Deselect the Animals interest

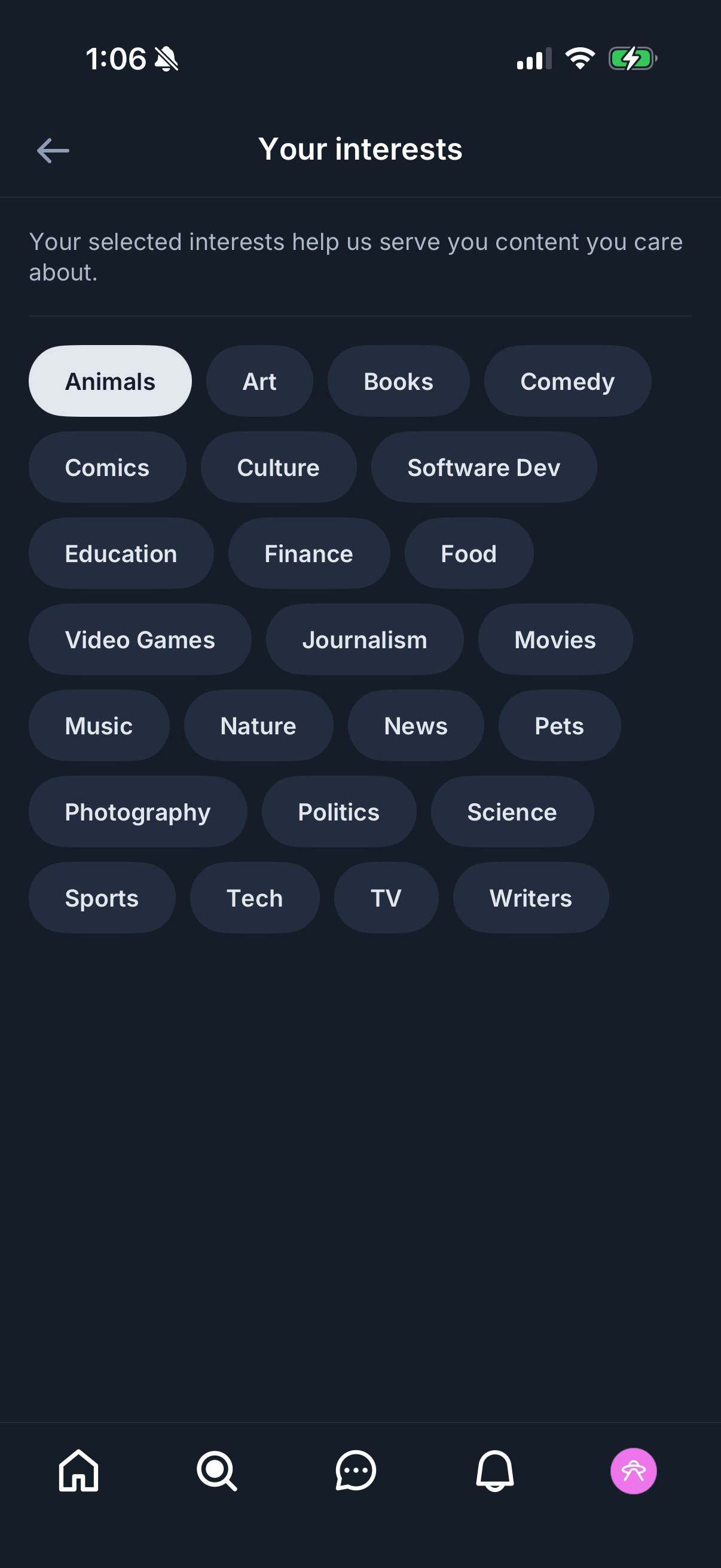tap(109, 380)
